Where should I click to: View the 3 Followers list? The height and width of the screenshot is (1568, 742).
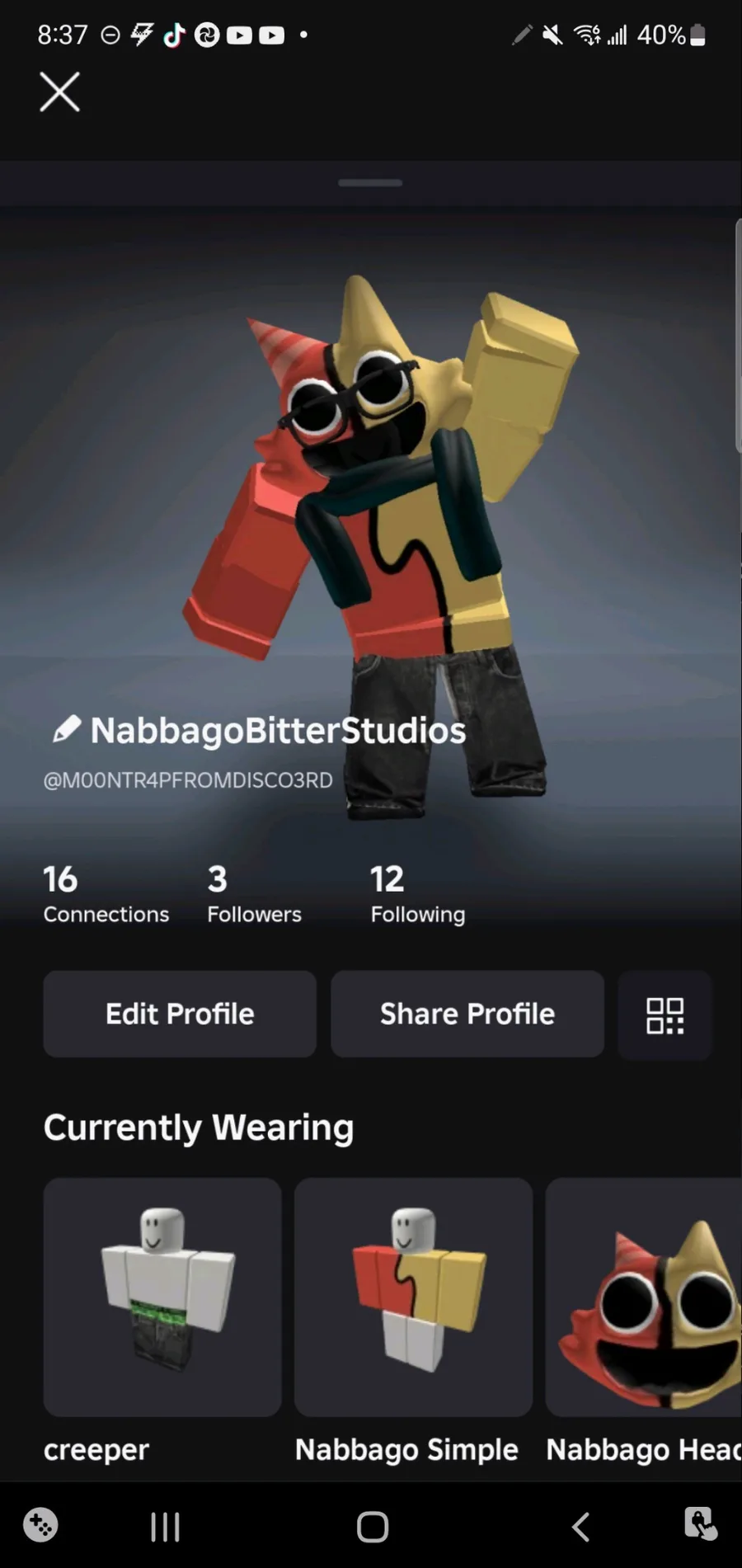254,894
